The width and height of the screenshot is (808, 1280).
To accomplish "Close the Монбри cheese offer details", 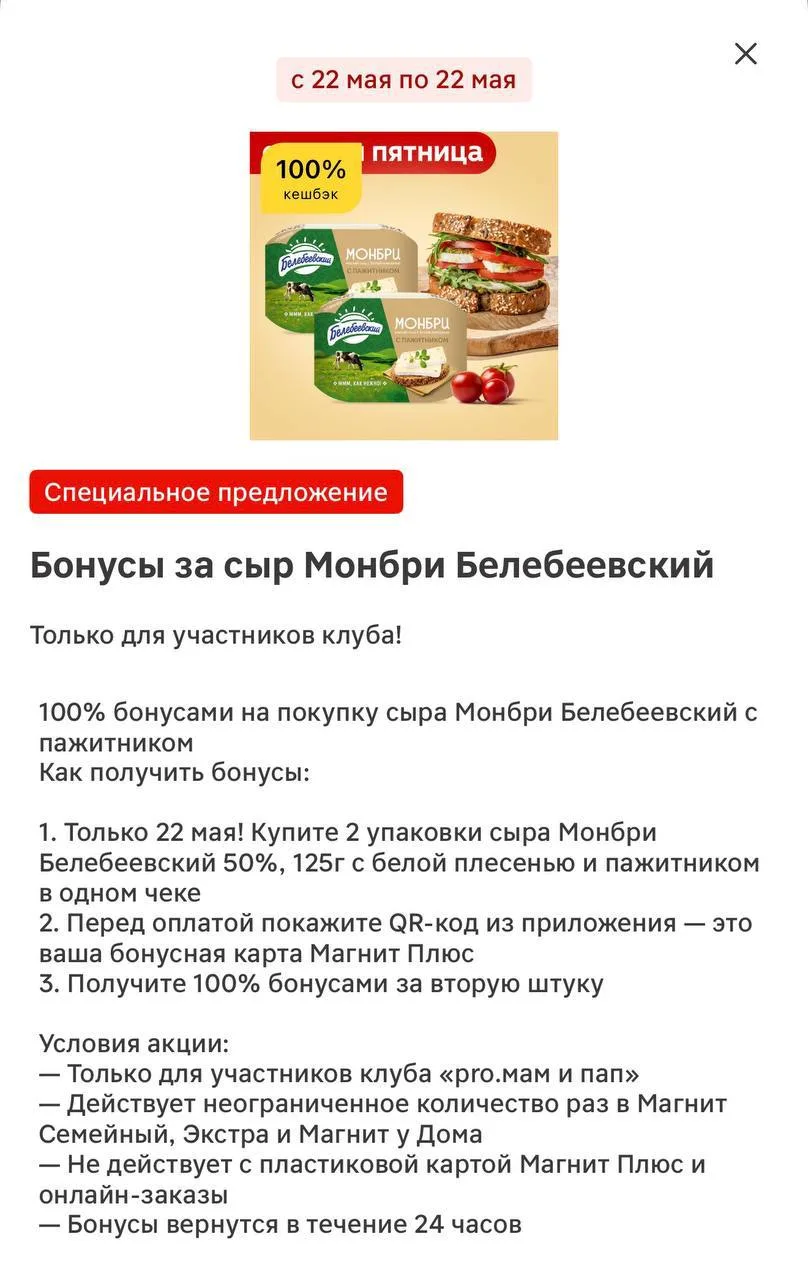I will pos(746,54).
